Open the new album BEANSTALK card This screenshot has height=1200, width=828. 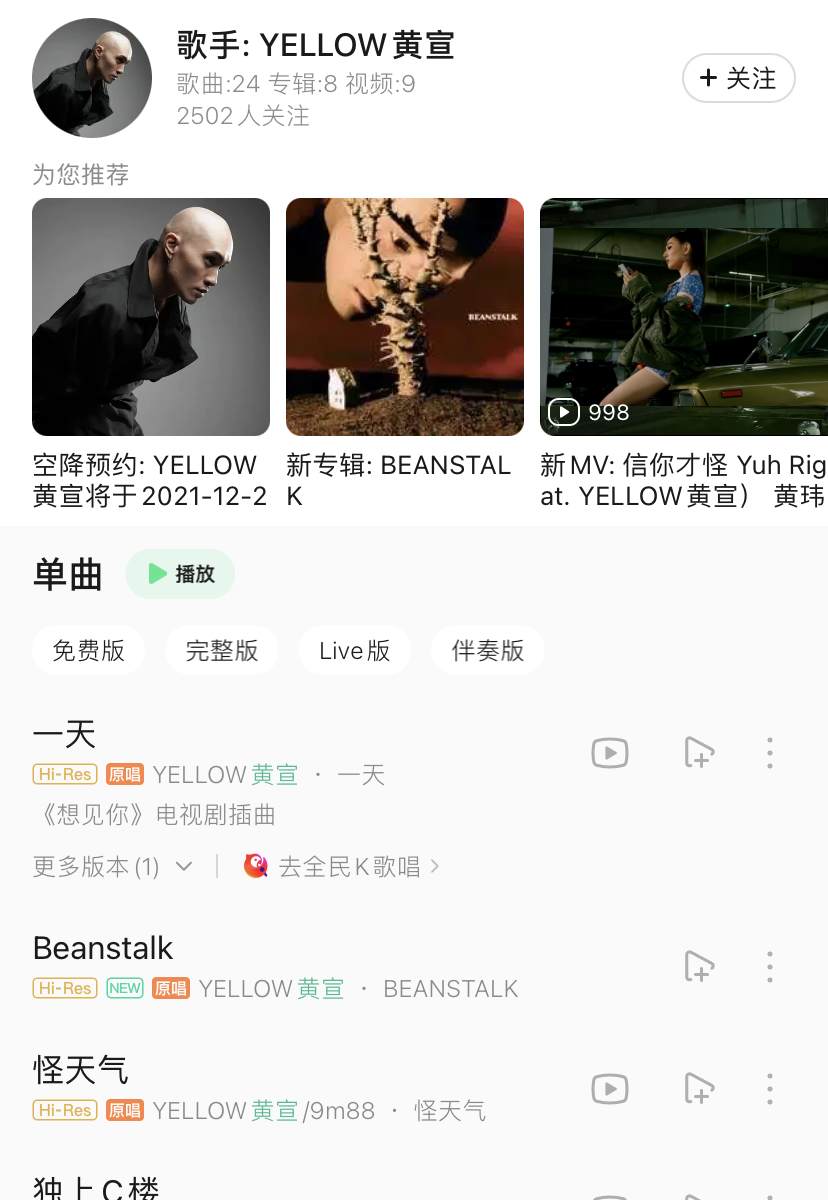click(x=405, y=317)
